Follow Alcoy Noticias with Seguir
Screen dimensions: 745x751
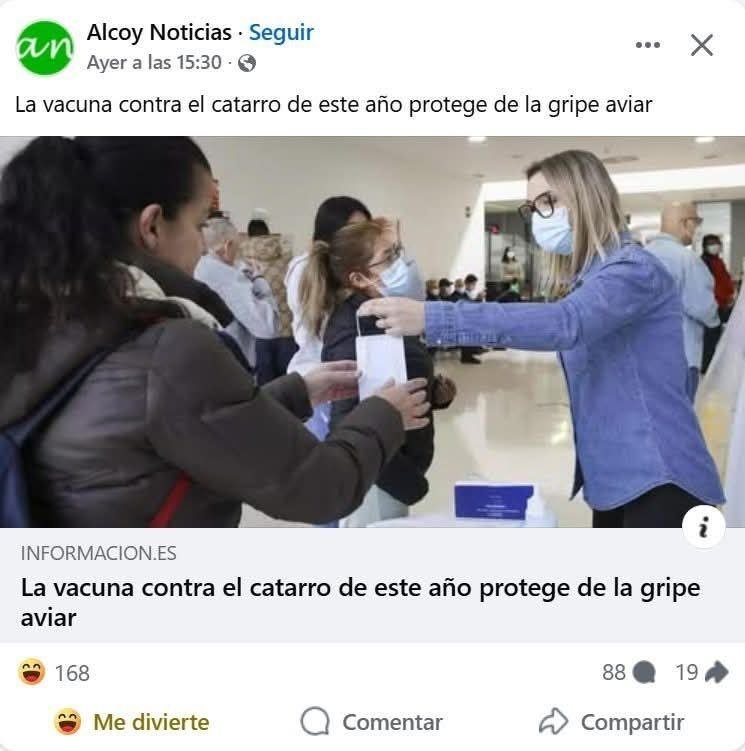click(x=281, y=32)
